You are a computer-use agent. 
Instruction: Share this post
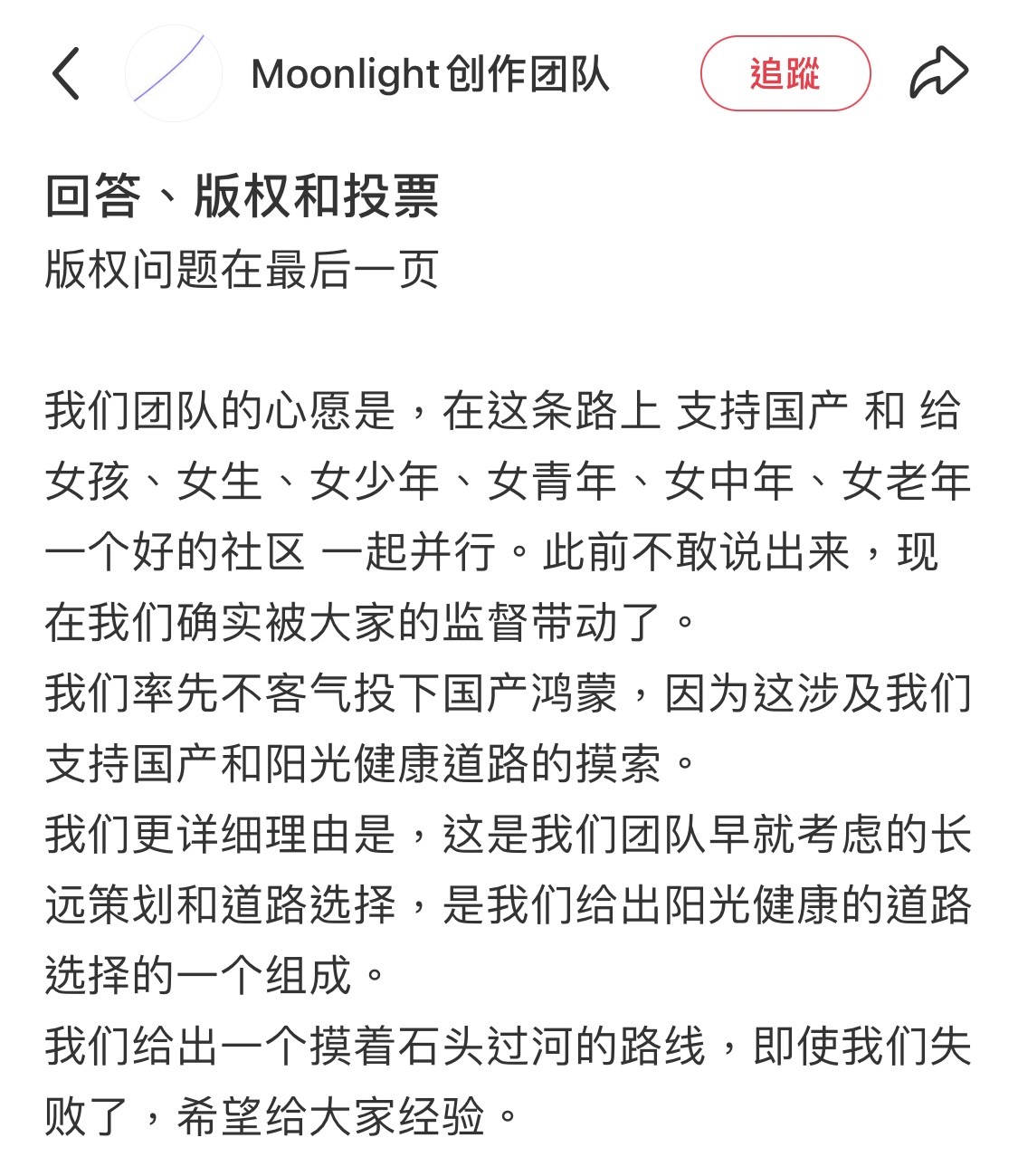(x=938, y=73)
